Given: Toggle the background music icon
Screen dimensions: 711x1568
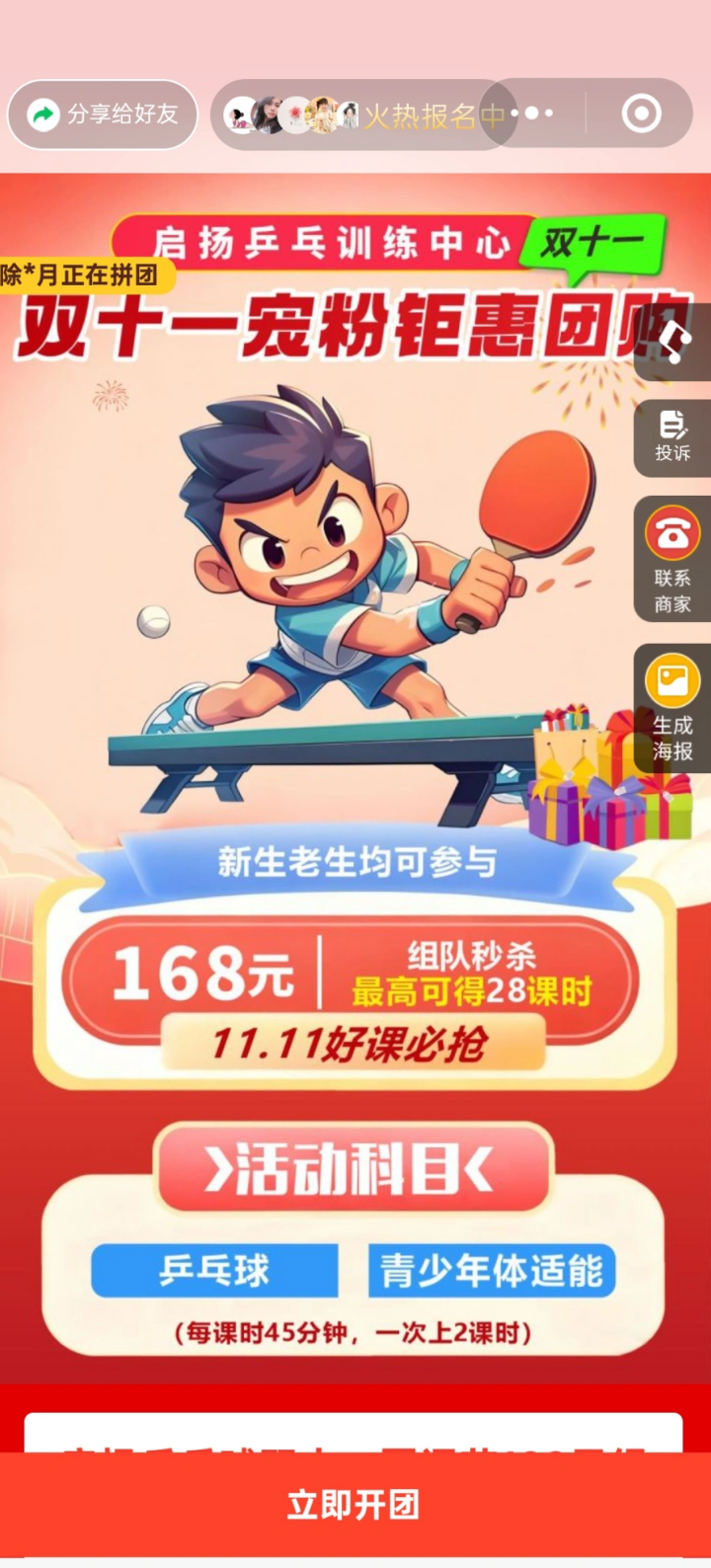Looking at the screenshot, I should pos(674,342).
